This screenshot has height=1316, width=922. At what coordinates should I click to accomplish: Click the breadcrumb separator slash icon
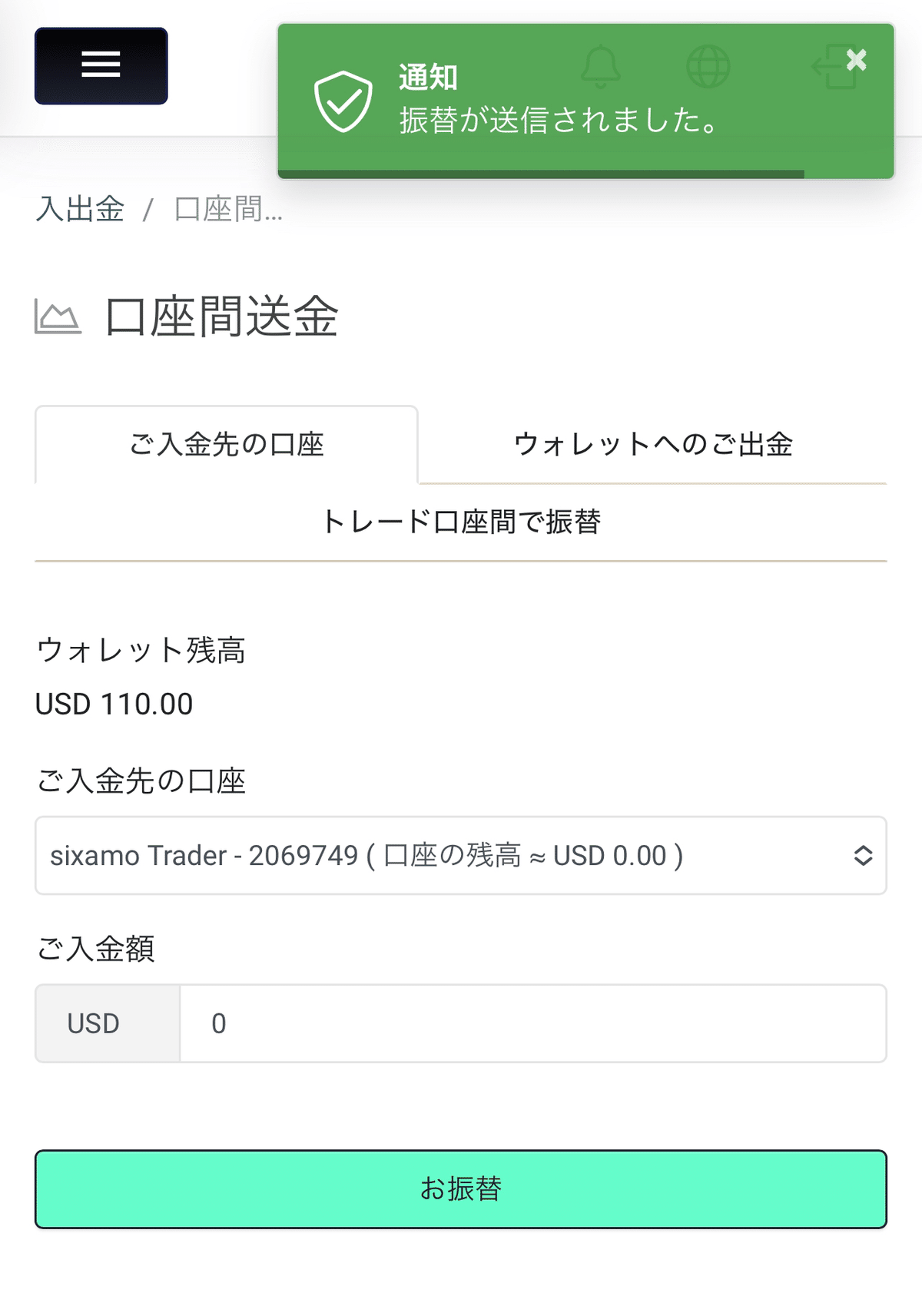click(149, 210)
